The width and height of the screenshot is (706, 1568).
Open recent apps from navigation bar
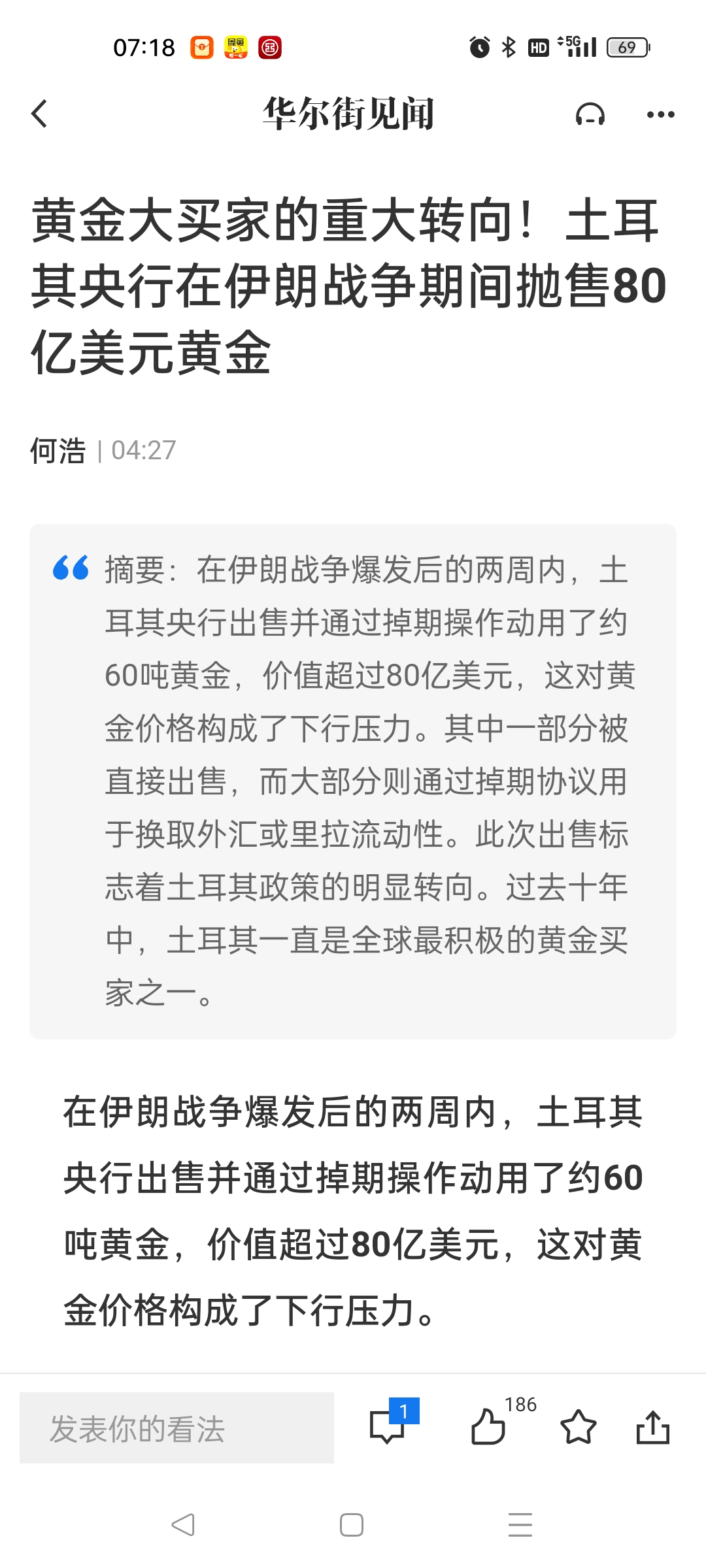(520, 1526)
